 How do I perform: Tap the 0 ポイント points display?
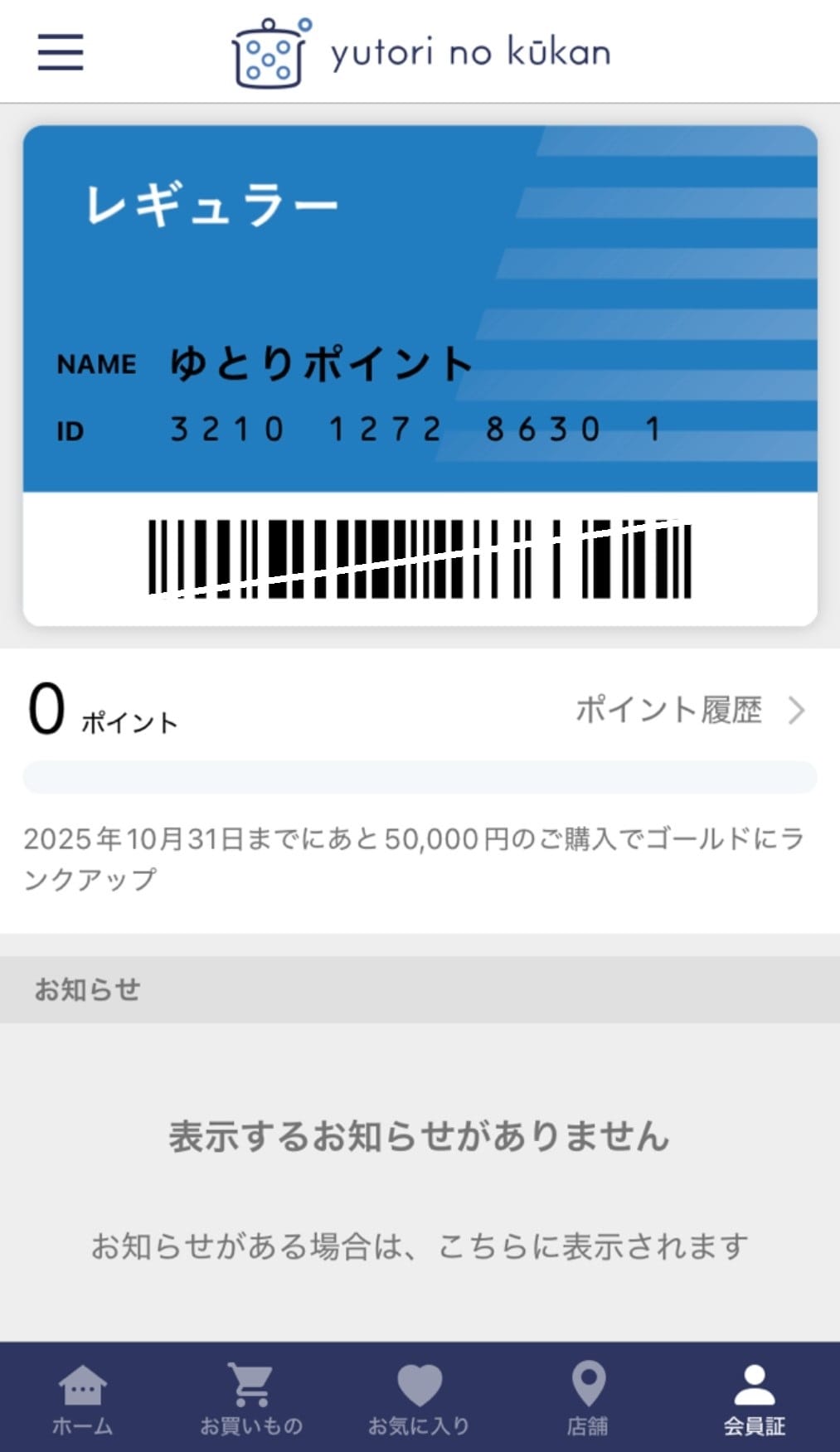pos(100,713)
